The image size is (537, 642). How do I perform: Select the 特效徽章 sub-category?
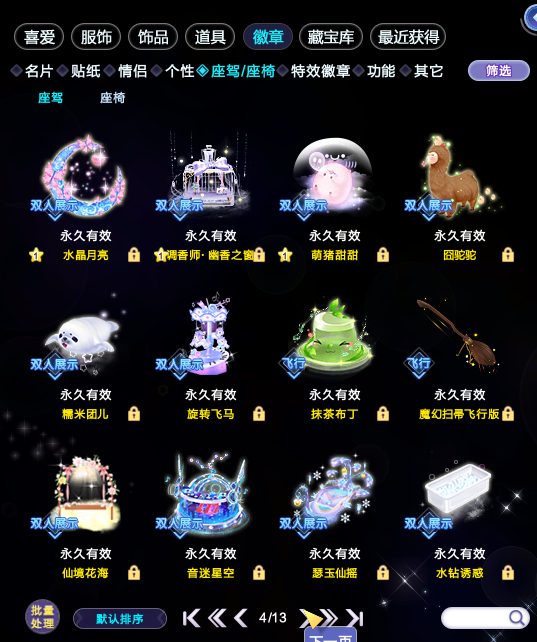tap(320, 71)
